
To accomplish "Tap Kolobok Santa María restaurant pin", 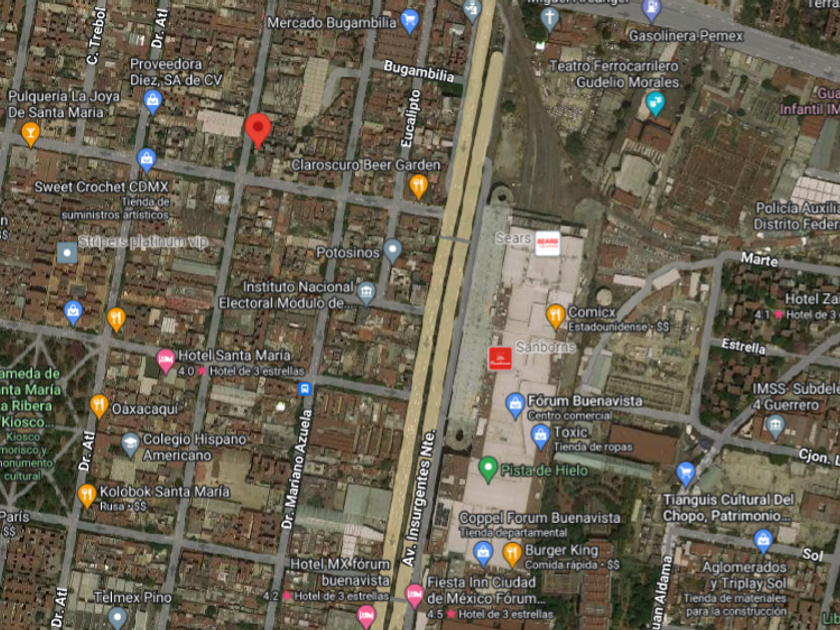I will click(x=87, y=496).
